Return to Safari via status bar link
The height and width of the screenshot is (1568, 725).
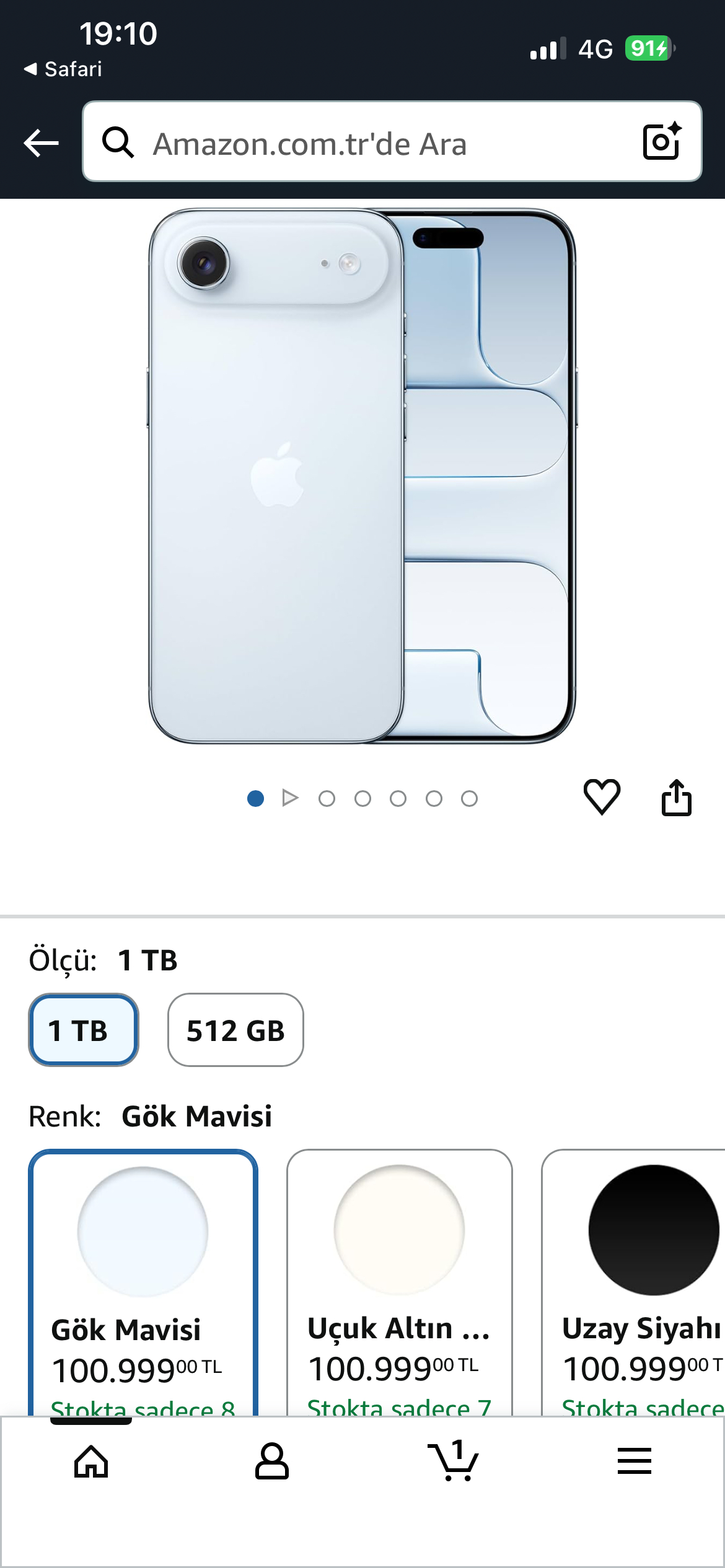point(63,69)
